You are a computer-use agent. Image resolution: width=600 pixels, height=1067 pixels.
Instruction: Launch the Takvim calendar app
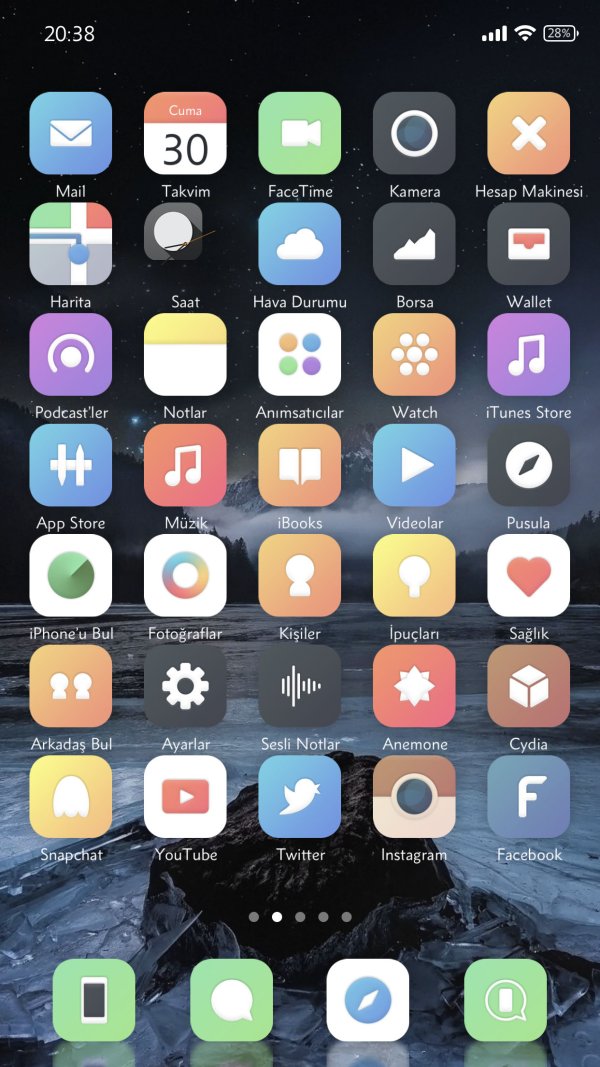185,134
